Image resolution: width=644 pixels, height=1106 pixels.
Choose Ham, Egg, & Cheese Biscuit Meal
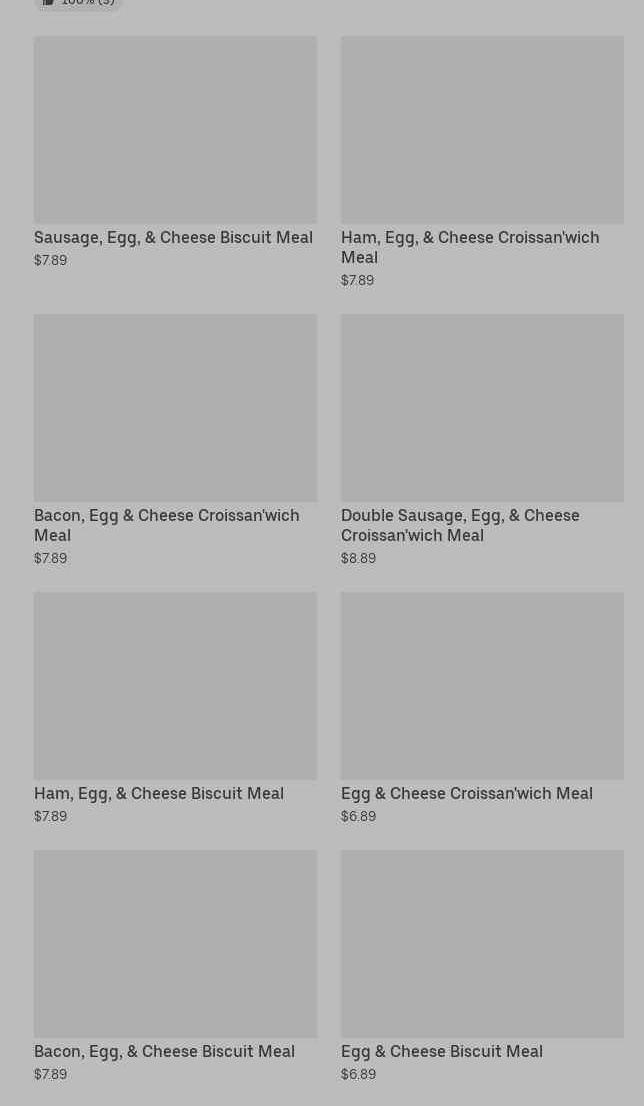pyautogui.click(x=175, y=707)
